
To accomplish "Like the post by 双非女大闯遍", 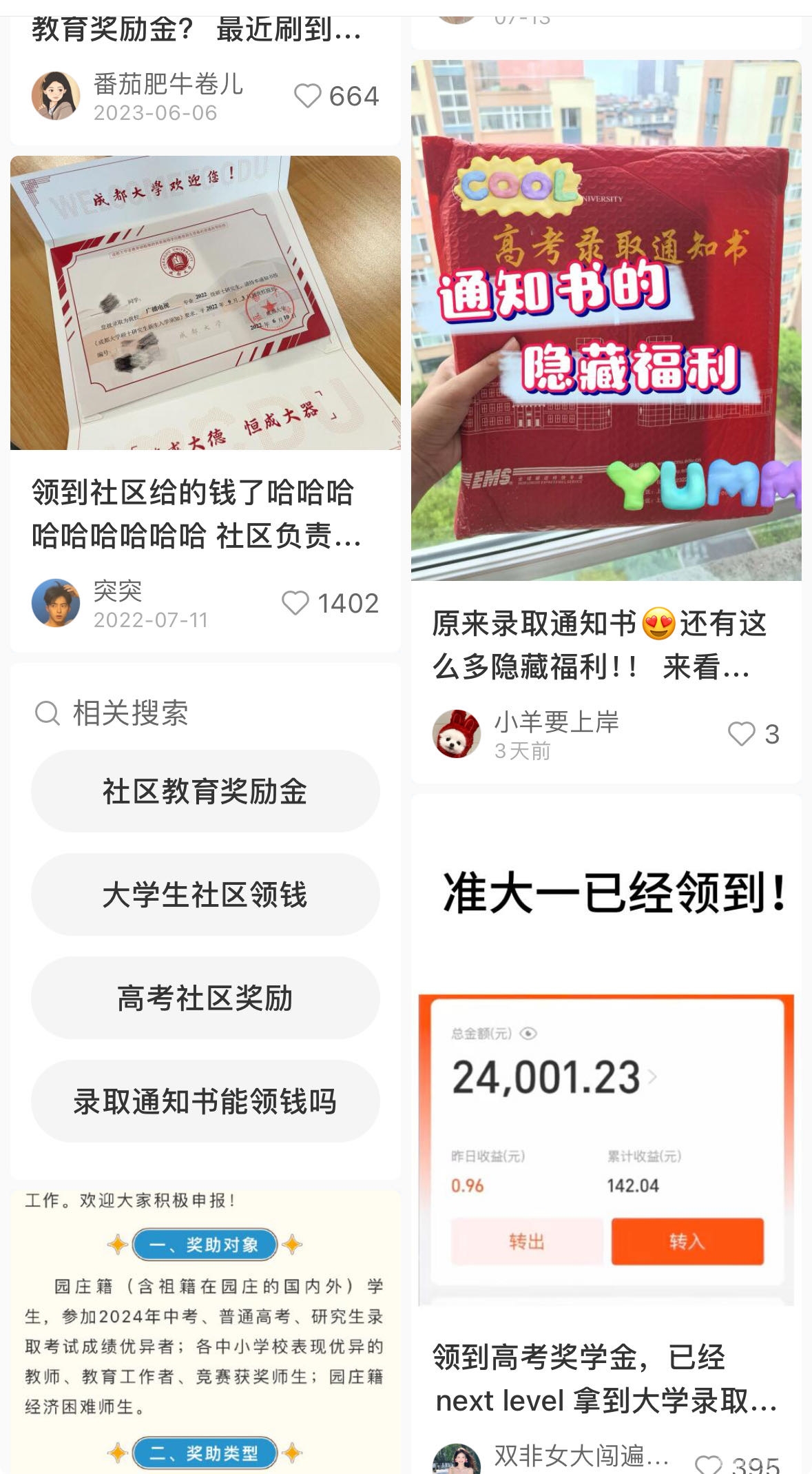I will tap(709, 1465).
